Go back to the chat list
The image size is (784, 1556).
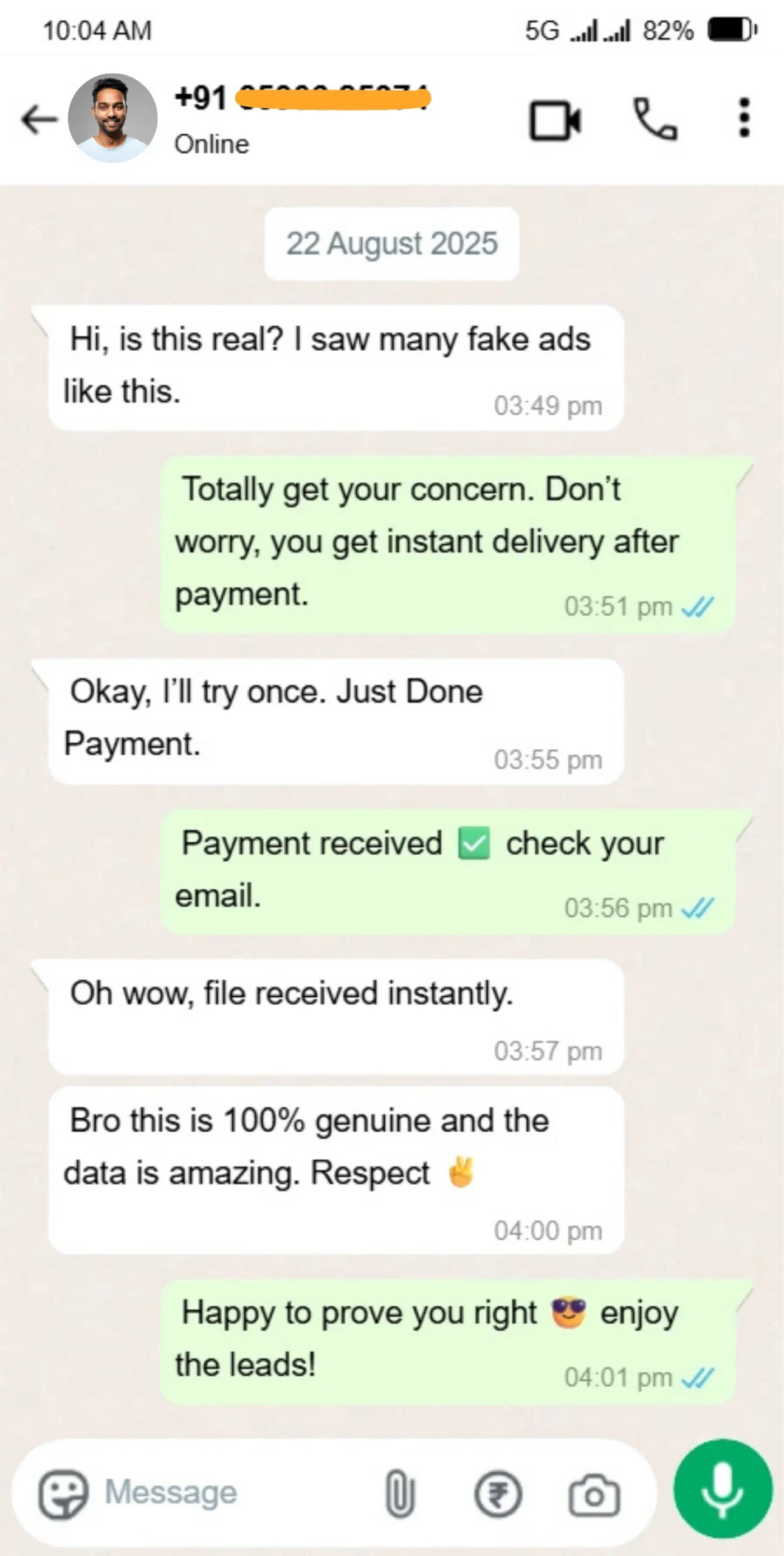click(x=39, y=119)
